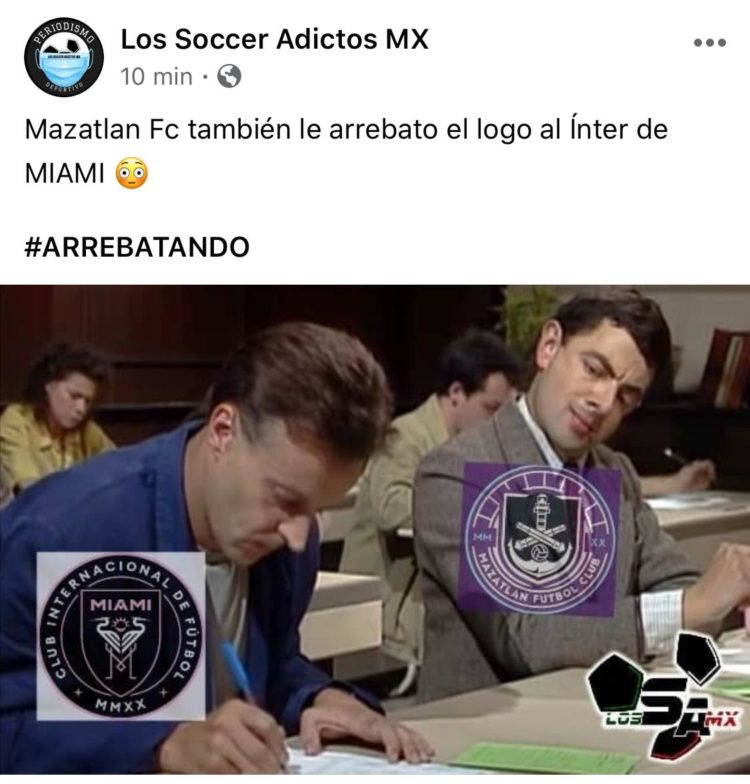Open the post's three-dot options menu

(x=709, y=43)
